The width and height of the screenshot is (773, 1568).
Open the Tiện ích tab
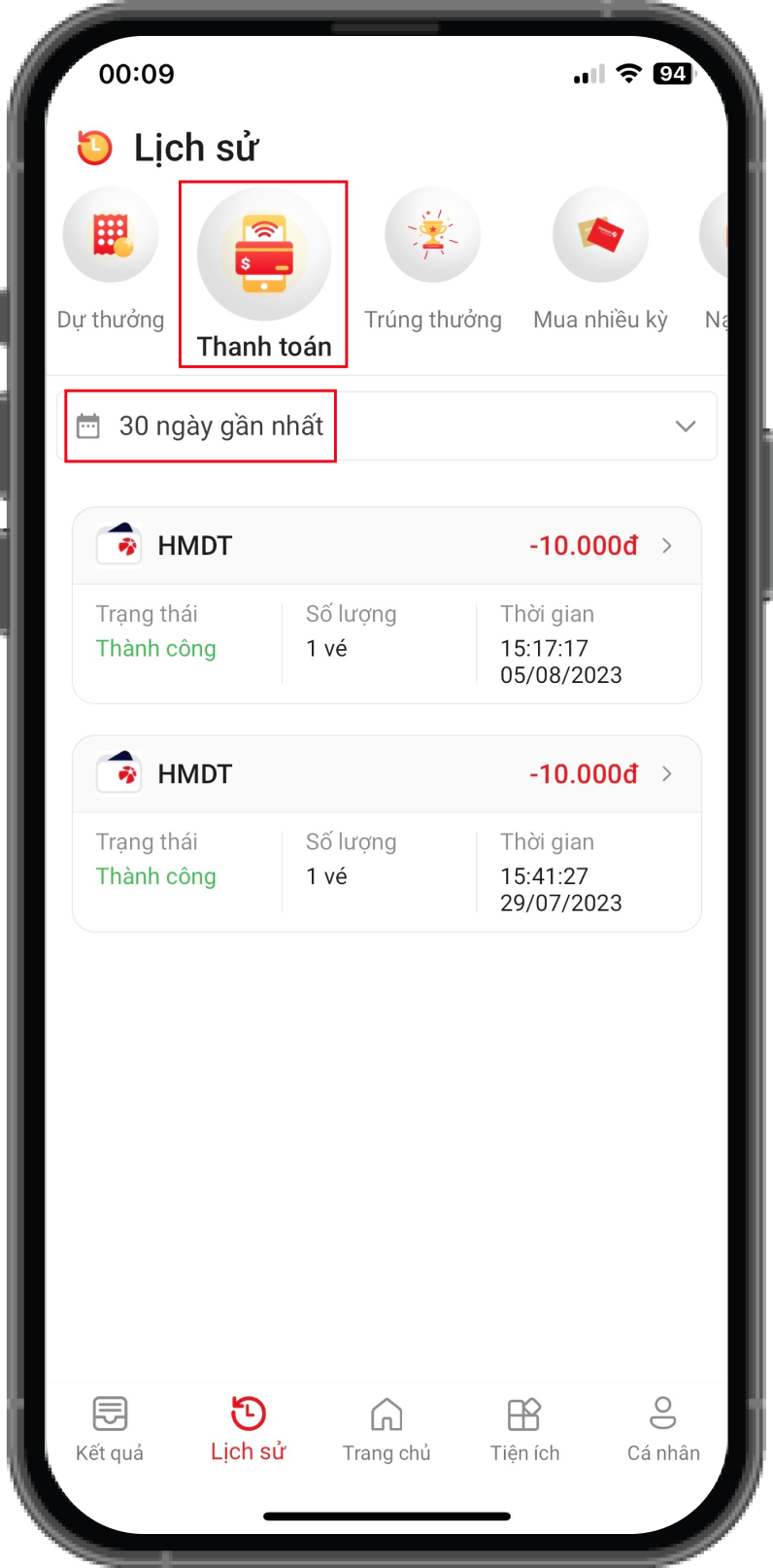(524, 1428)
